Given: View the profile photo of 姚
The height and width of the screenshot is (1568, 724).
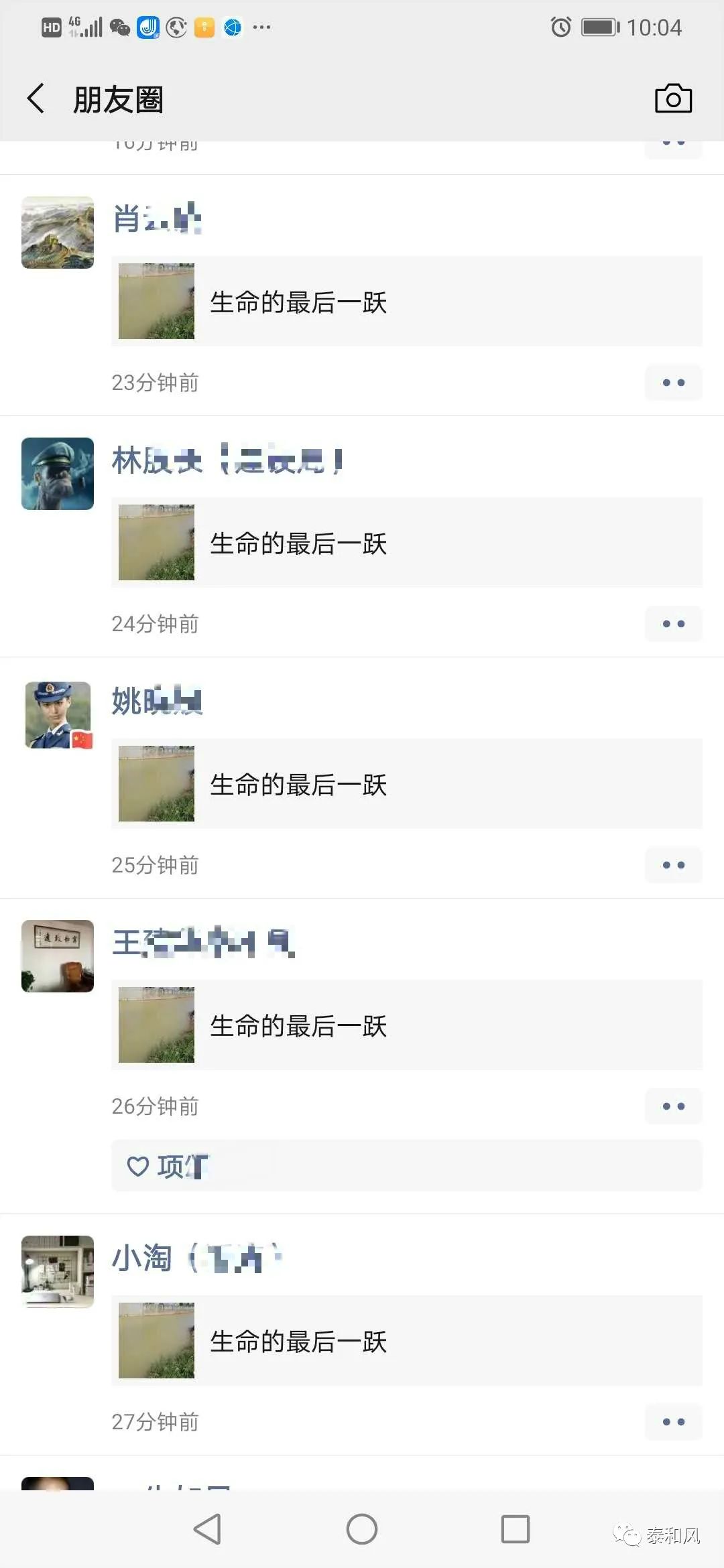Looking at the screenshot, I should coord(58,715).
